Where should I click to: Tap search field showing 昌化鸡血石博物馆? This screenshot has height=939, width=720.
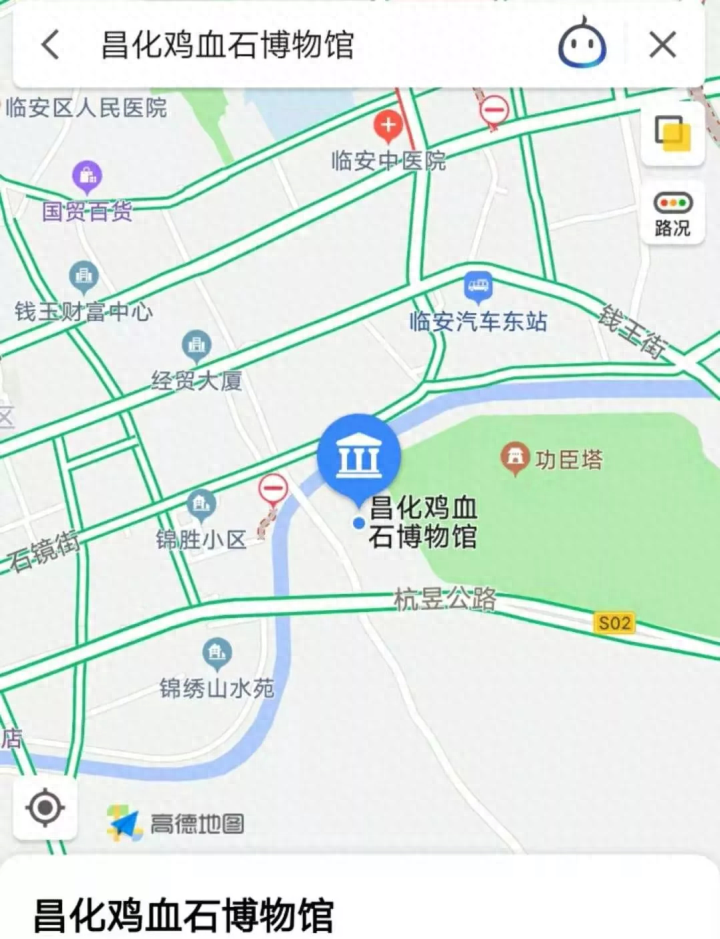[300, 45]
